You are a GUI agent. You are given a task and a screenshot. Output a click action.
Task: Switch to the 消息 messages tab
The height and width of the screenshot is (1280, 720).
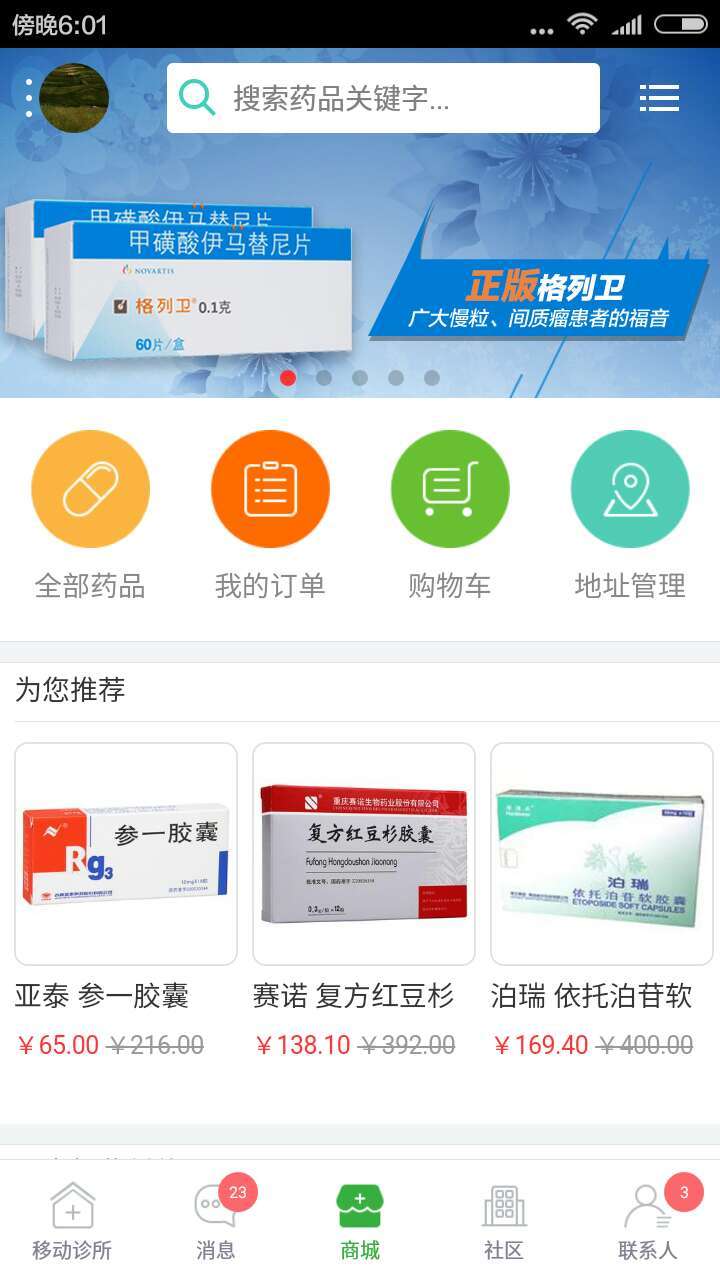coord(216,1220)
